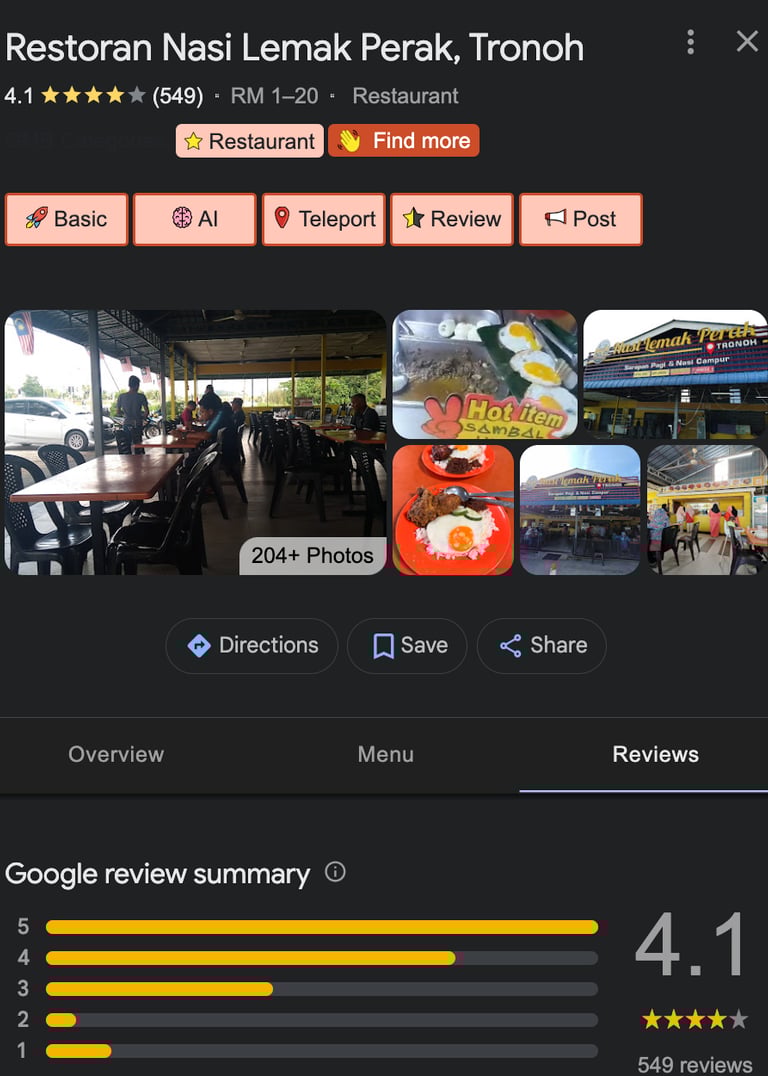Tap the Restaurant category chip
Viewport: 768px width, 1076px height.
(250, 141)
